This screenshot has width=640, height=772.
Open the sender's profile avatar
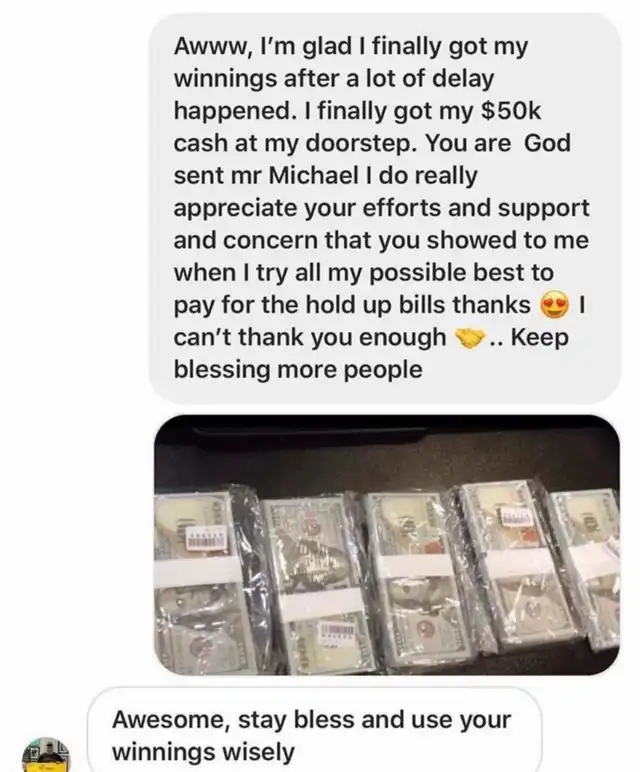47,754
